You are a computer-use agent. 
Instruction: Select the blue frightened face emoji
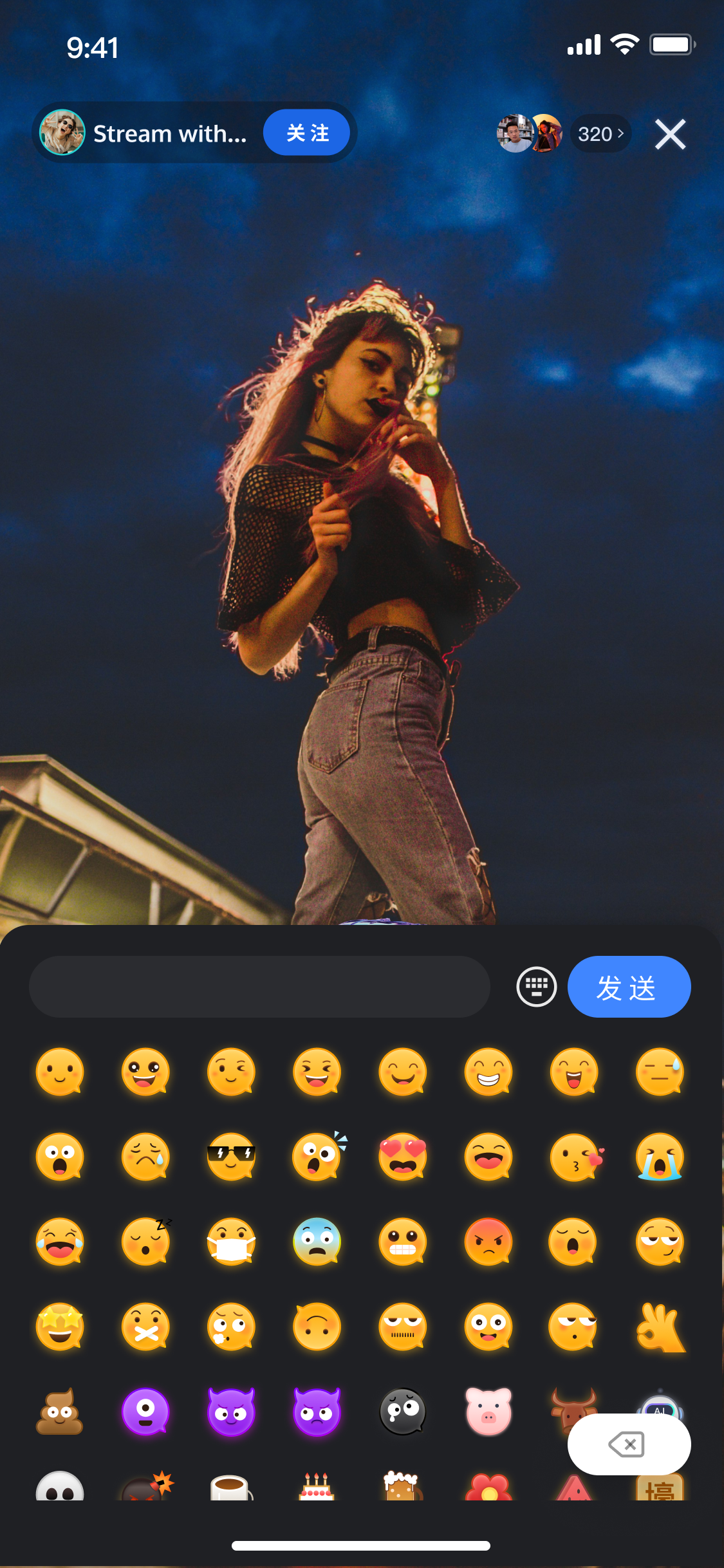point(317,1242)
